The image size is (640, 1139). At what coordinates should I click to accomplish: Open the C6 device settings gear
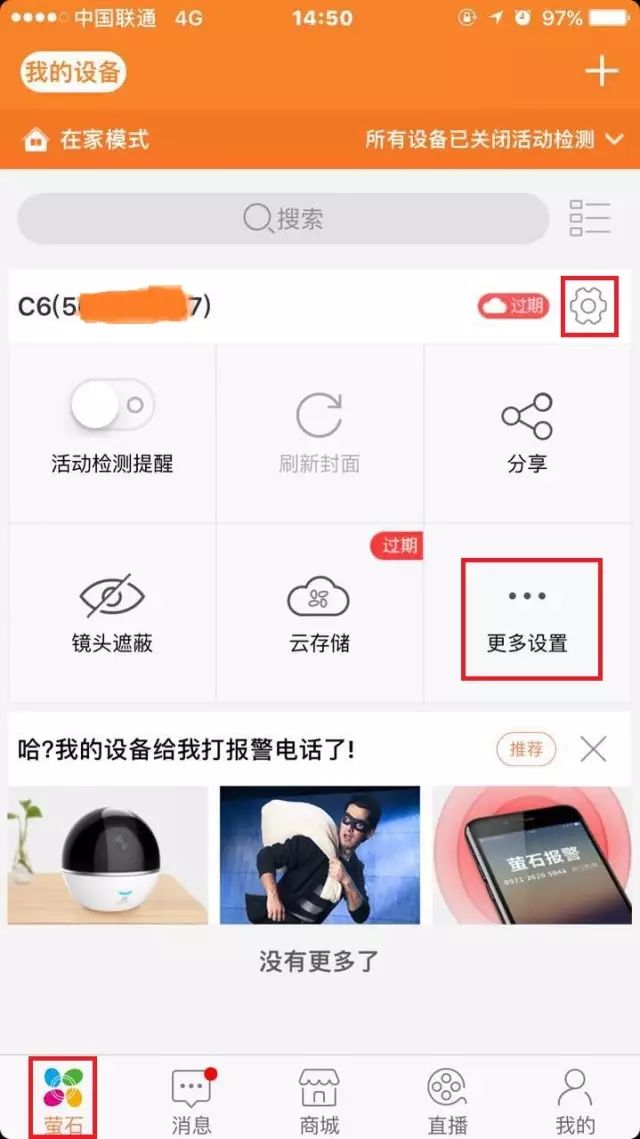pyautogui.click(x=589, y=305)
